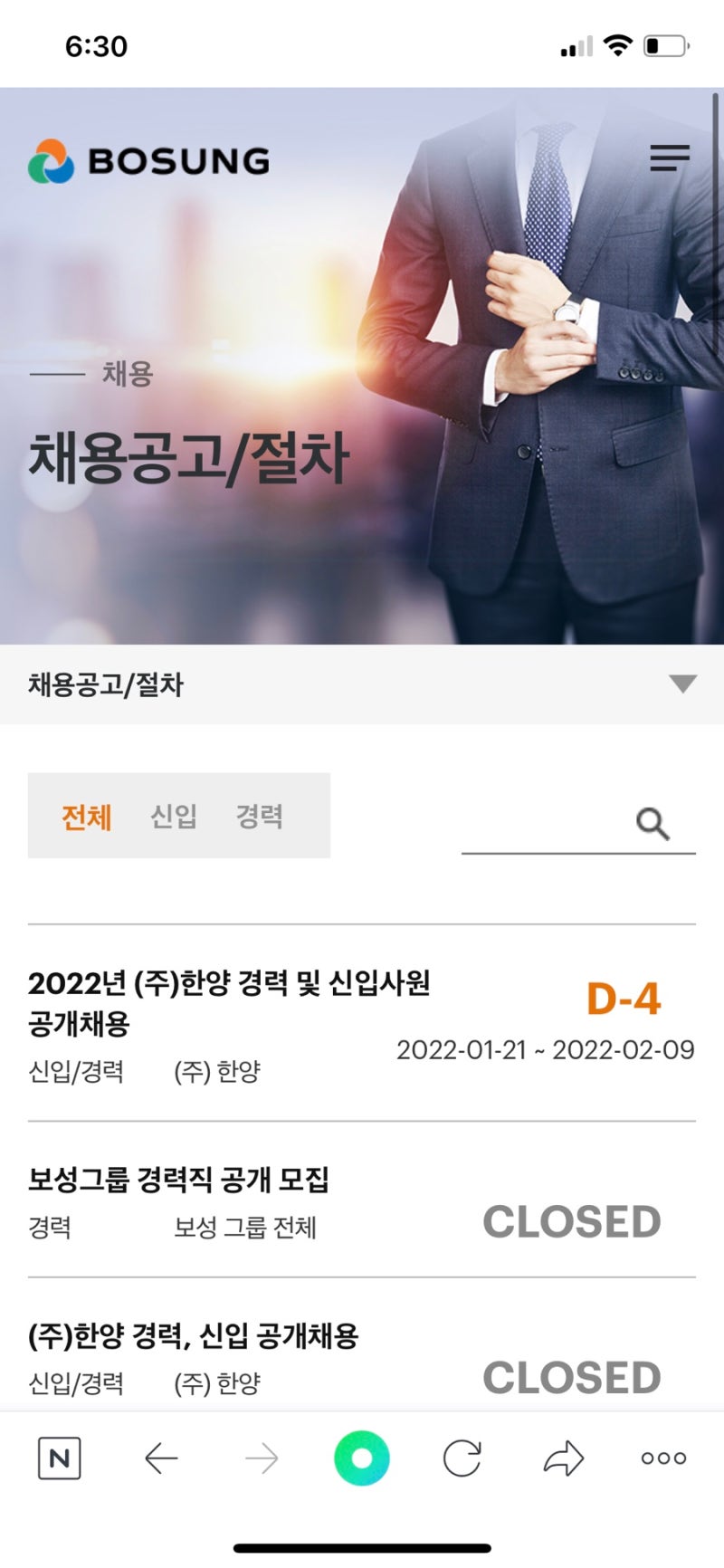Switch to the 신입 tab
This screenshot has height=1568, width=724.
pyautogui.click(x=173, y=817)
